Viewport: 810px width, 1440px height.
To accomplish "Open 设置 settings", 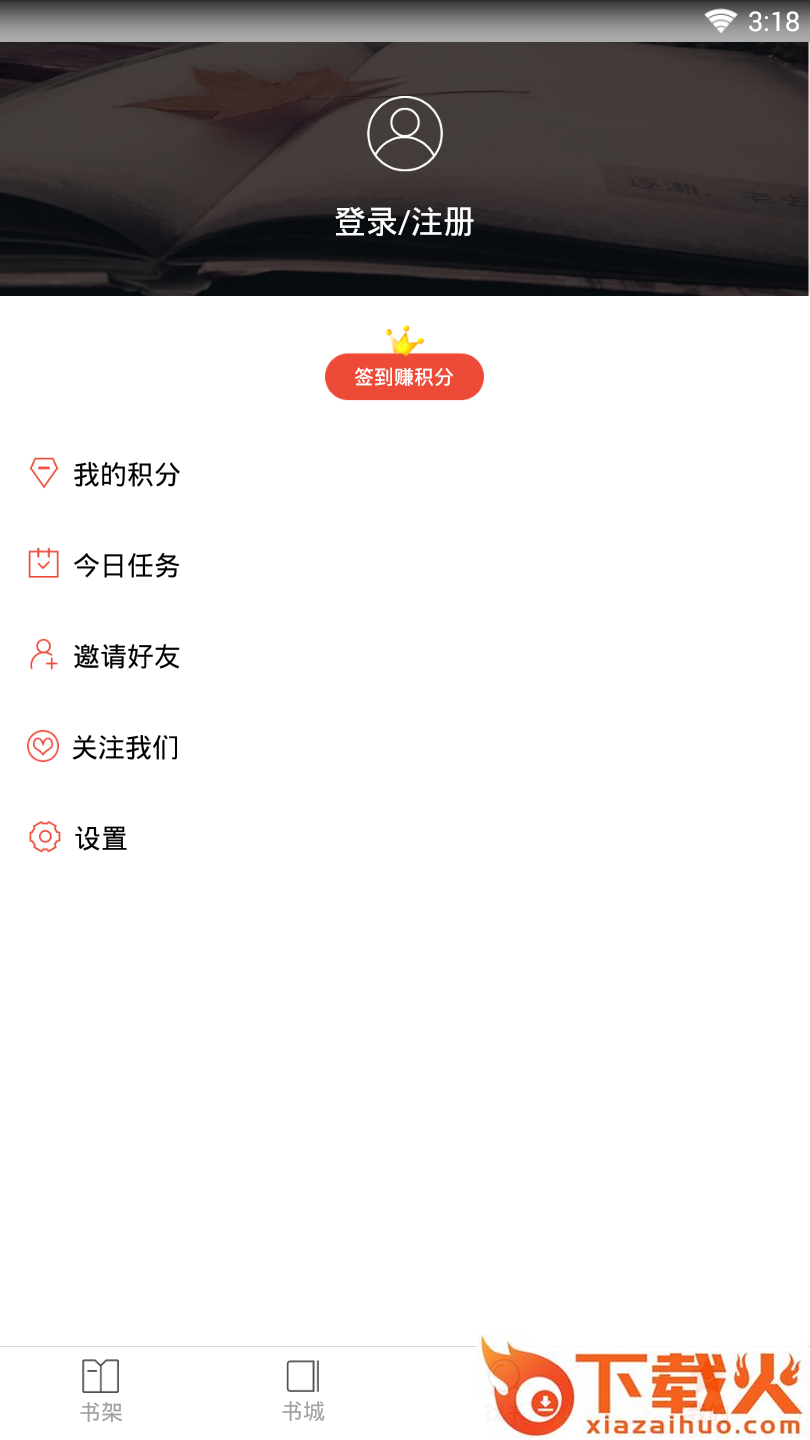I will pos(405,838).
